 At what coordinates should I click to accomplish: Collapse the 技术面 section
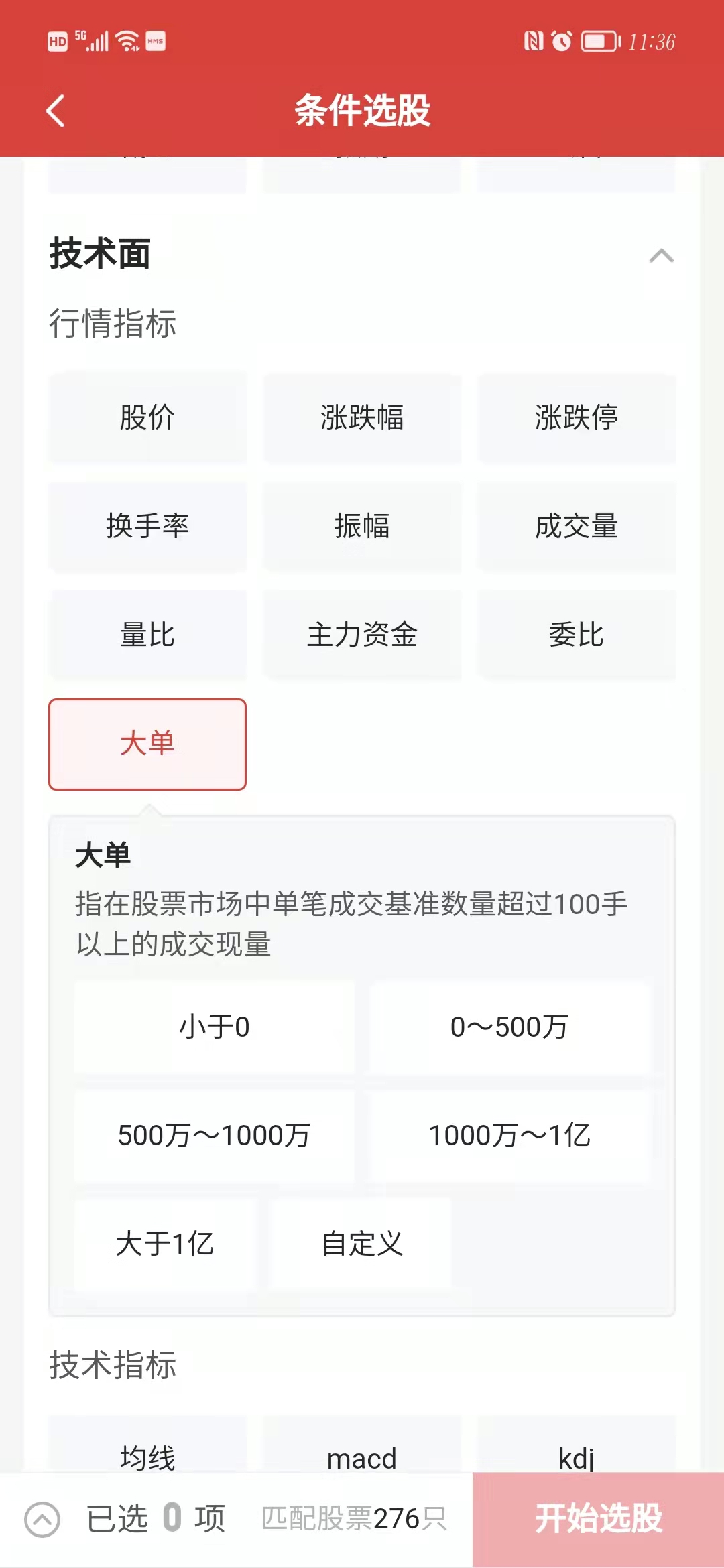(660, 255)
